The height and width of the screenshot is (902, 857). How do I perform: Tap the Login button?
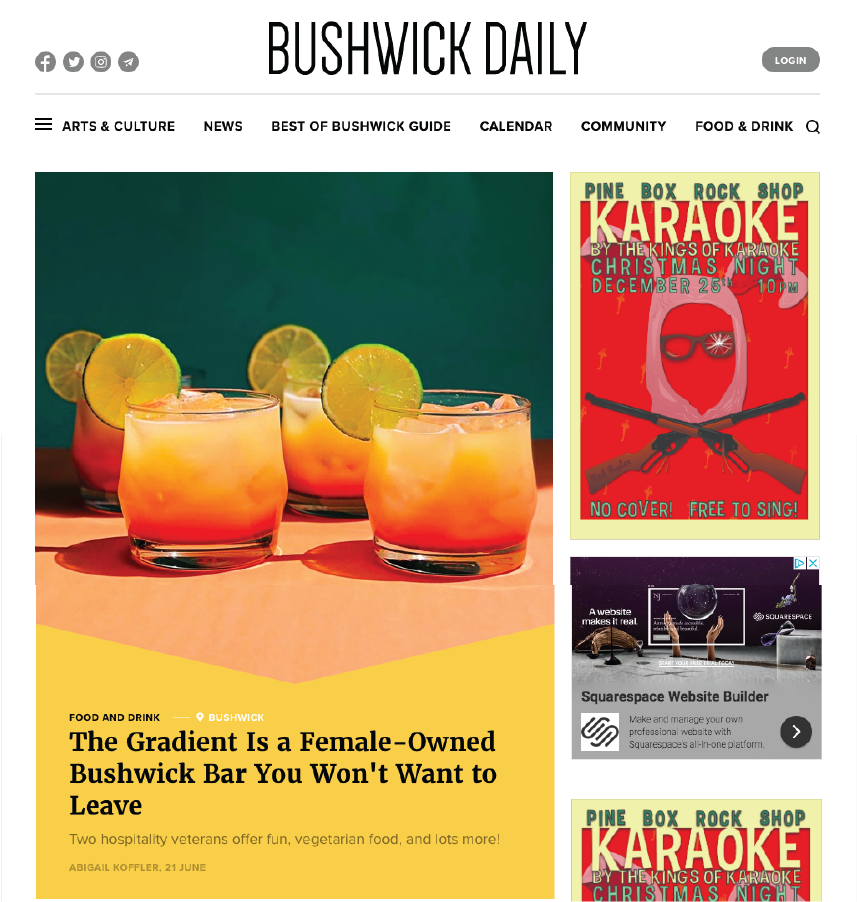790,60
